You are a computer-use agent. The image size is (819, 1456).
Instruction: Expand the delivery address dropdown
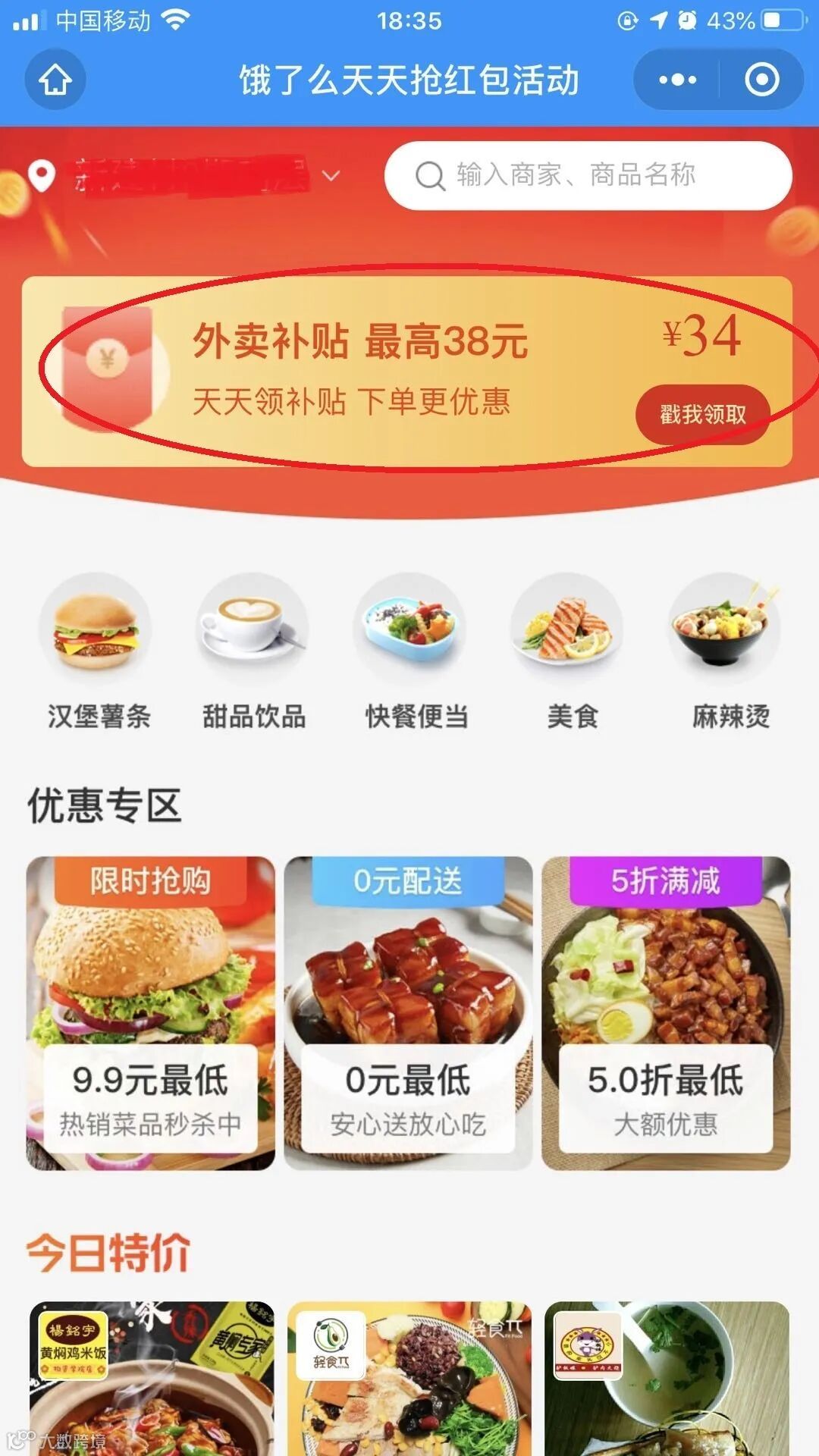(x=331, y=175)
